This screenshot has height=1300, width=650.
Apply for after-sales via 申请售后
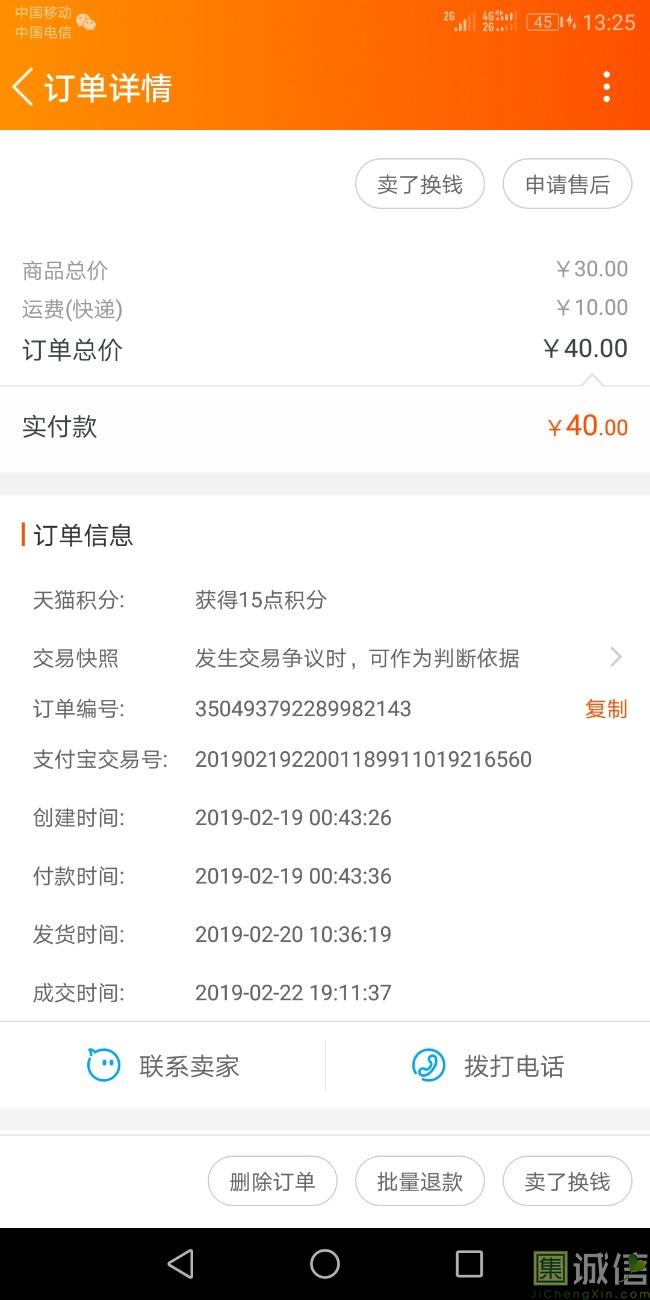[x=567, y=184]
